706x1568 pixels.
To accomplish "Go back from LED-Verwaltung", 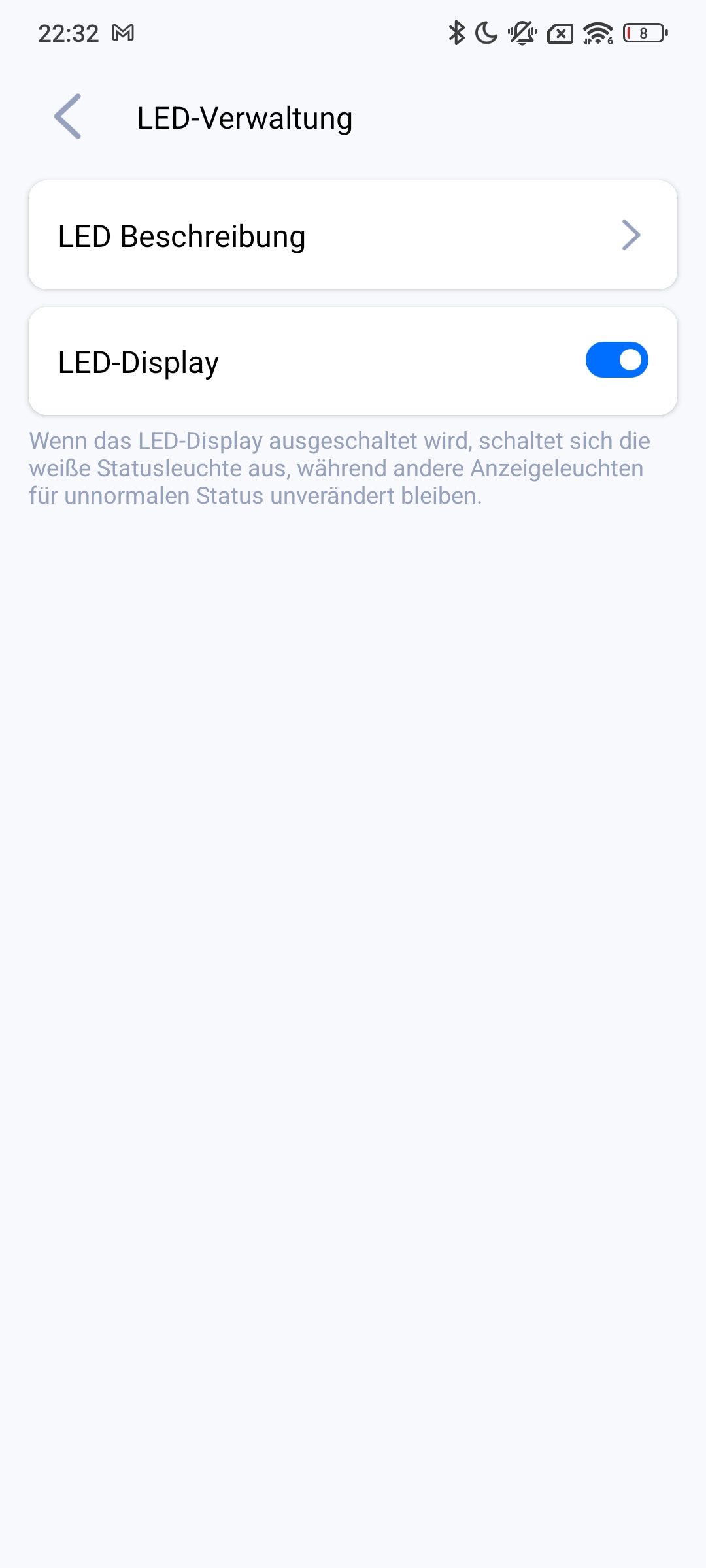I will (x=68, y=117).
